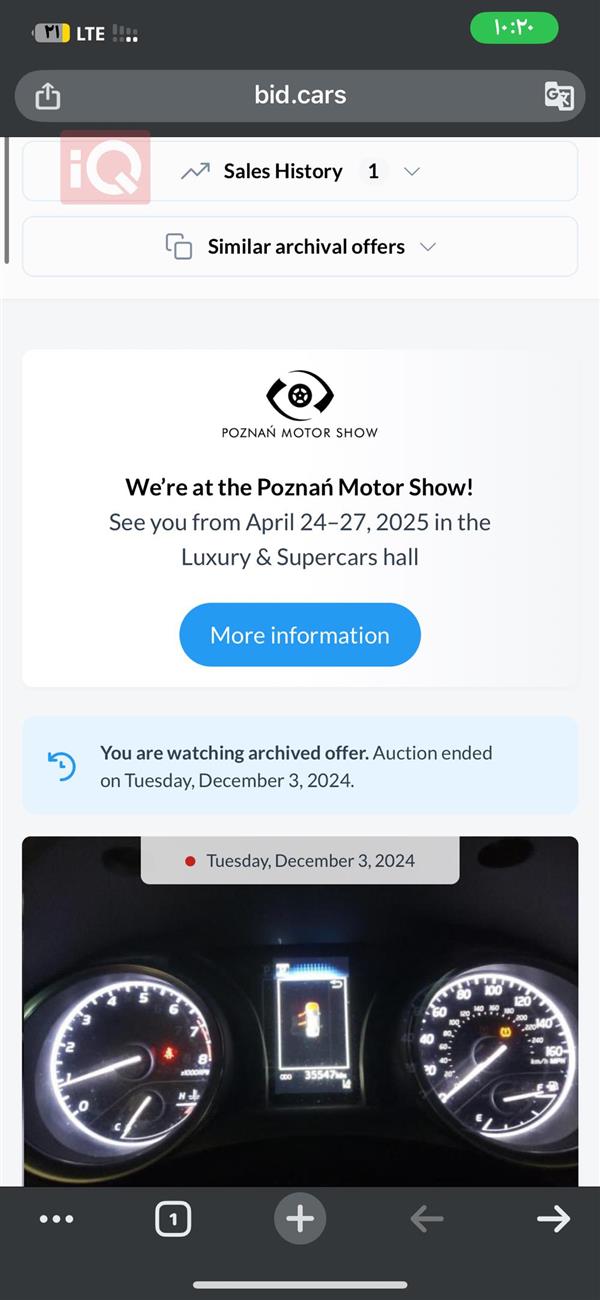Expand Similar archival offers

click(x=300, y=247)
